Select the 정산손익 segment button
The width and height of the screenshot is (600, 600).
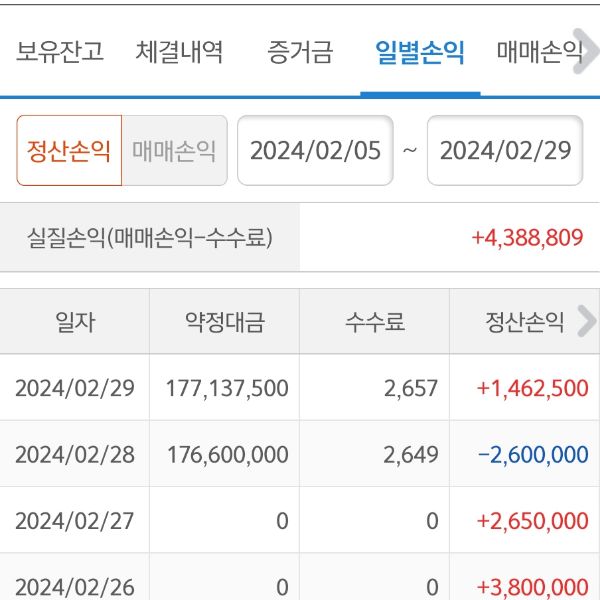tap(69, 151)
